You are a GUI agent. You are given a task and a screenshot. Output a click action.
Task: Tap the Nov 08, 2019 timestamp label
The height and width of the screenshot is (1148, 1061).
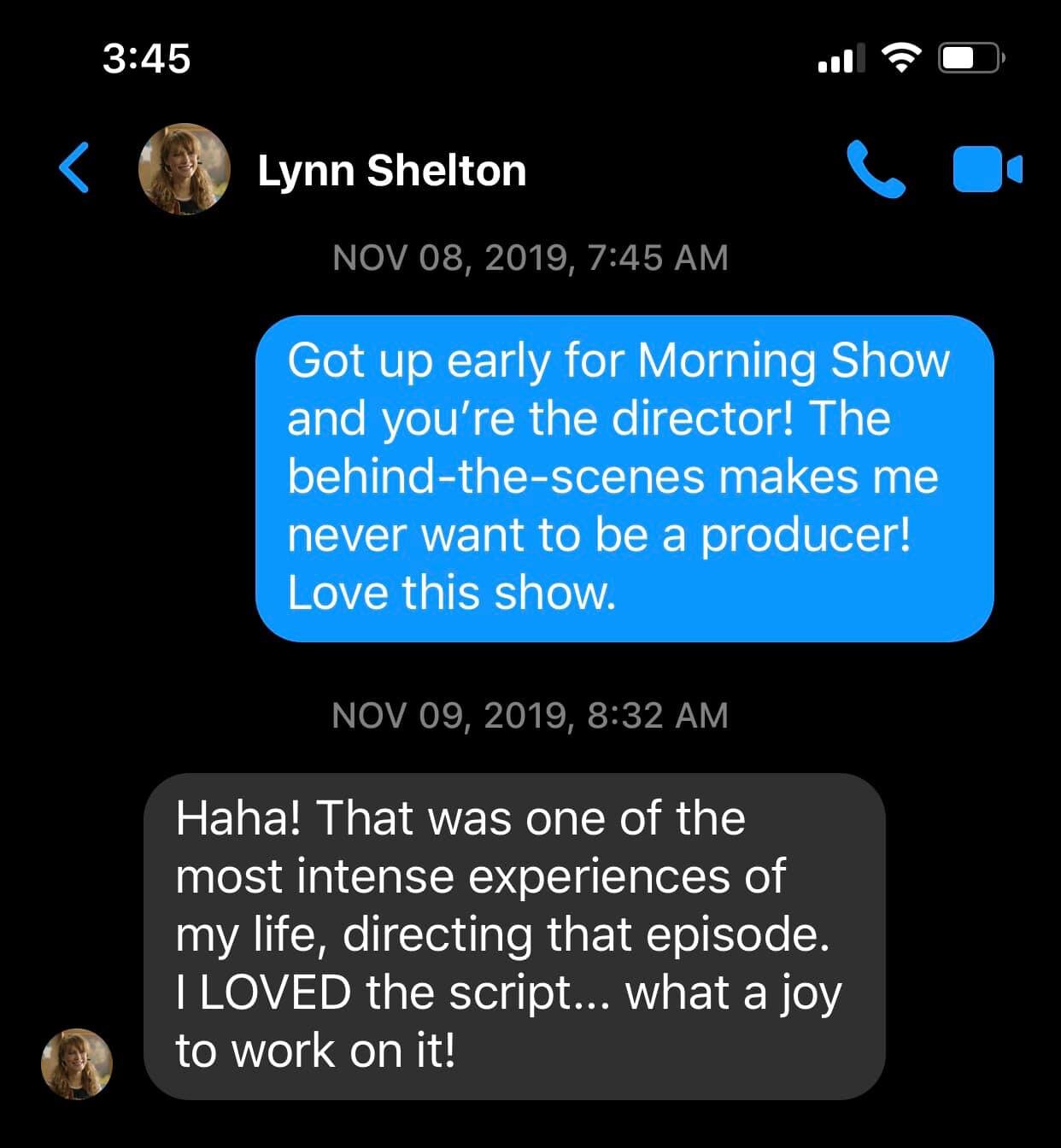[x=528, y=256]
